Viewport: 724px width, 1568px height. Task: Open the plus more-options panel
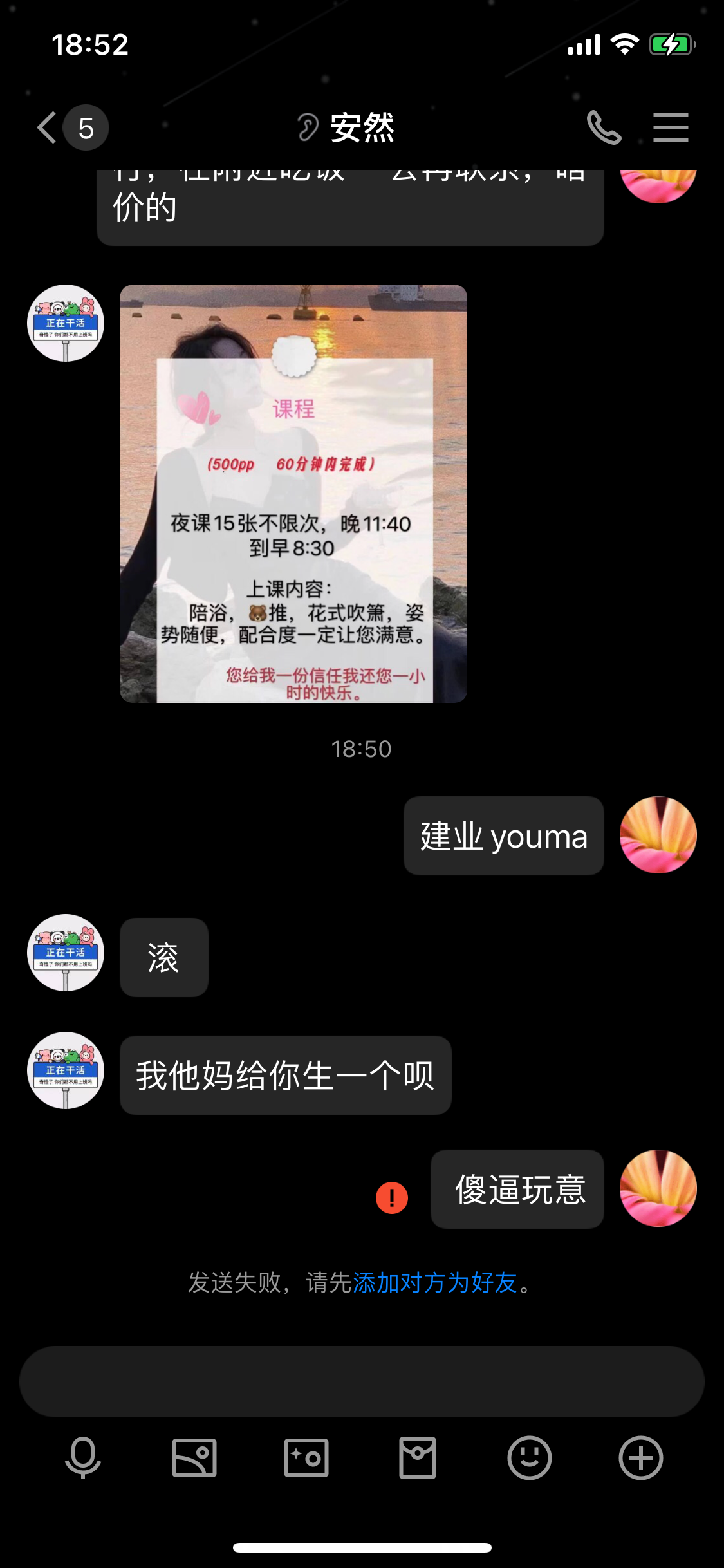pyautogui.click(x=641, y=1458)
